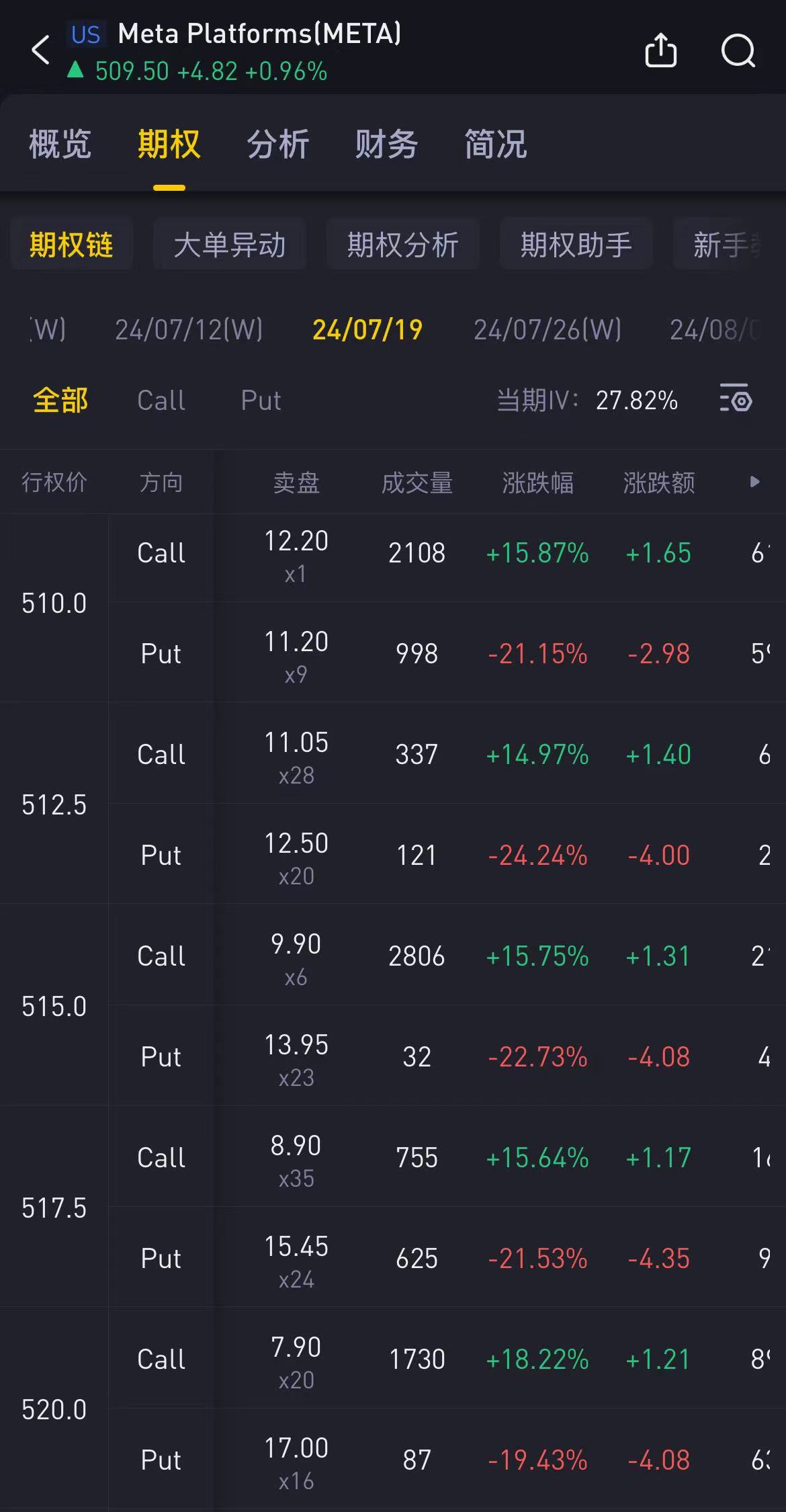Open option chain display settings icon
This screenshot has width=786, height=1512.
(x=736, y=398)
